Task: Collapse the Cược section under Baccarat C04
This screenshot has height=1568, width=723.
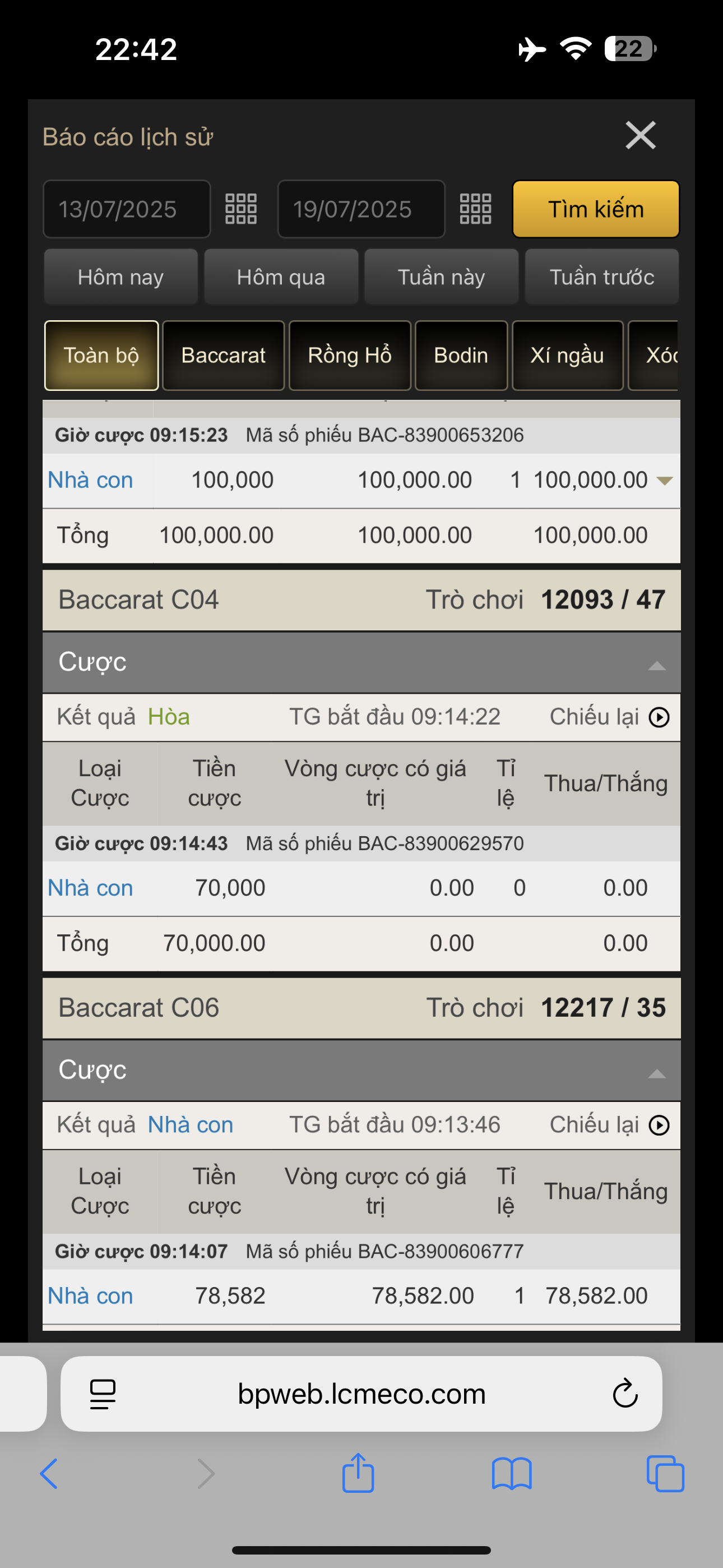Action: 657,665
